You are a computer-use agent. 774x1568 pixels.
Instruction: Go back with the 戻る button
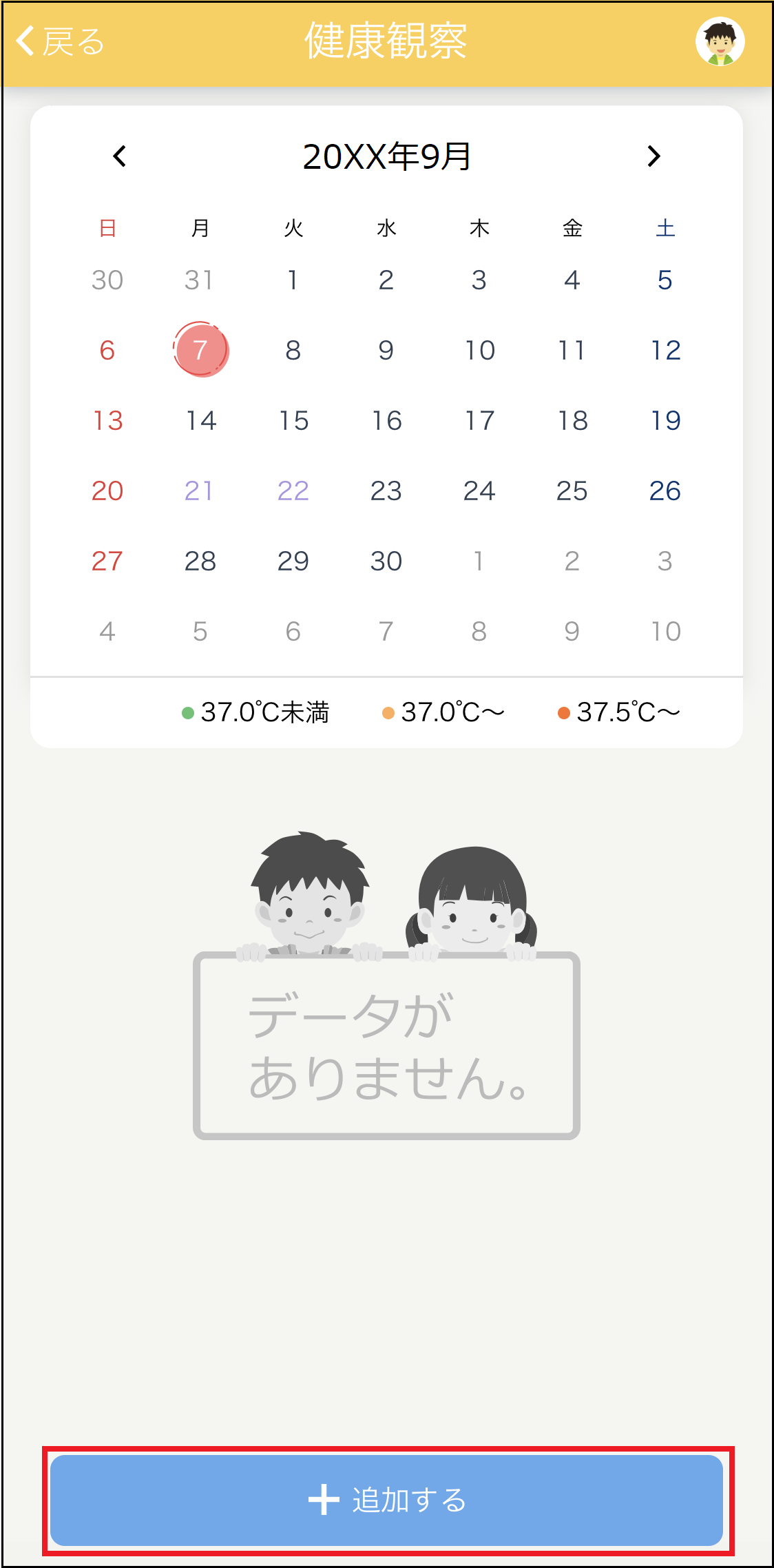point(60,41)
